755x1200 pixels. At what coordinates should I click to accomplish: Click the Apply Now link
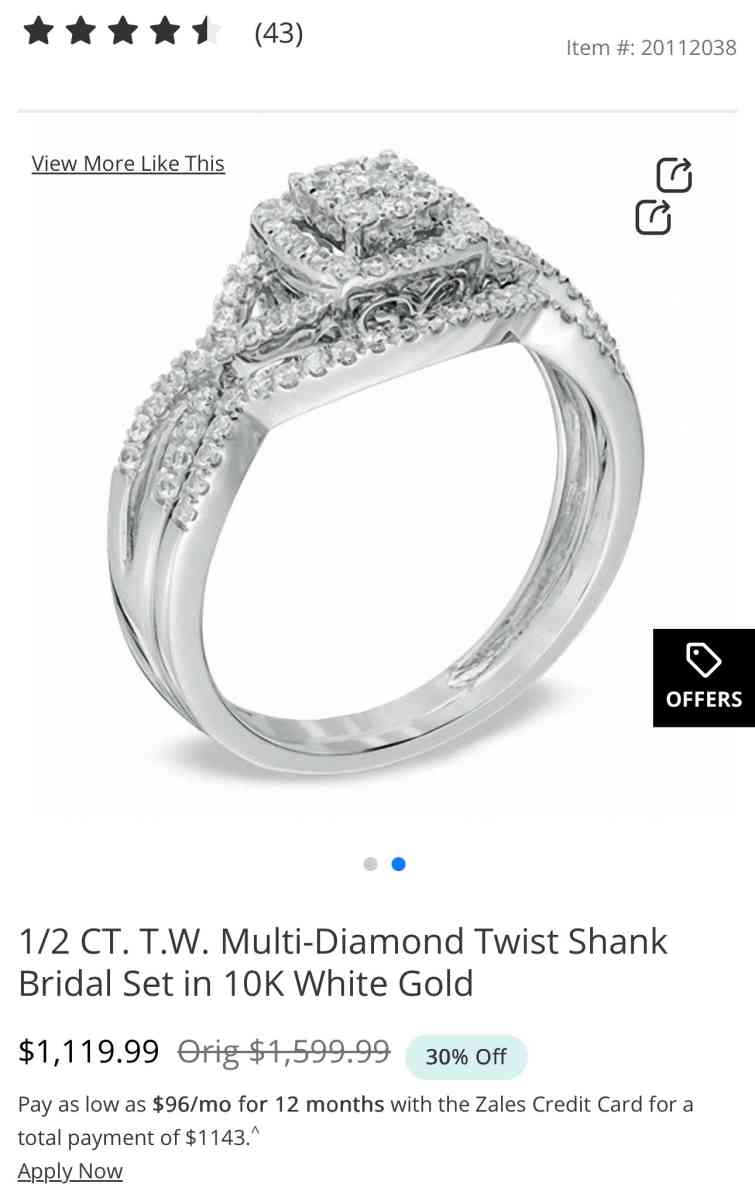pyautogui.click(x=69, y=1170)
